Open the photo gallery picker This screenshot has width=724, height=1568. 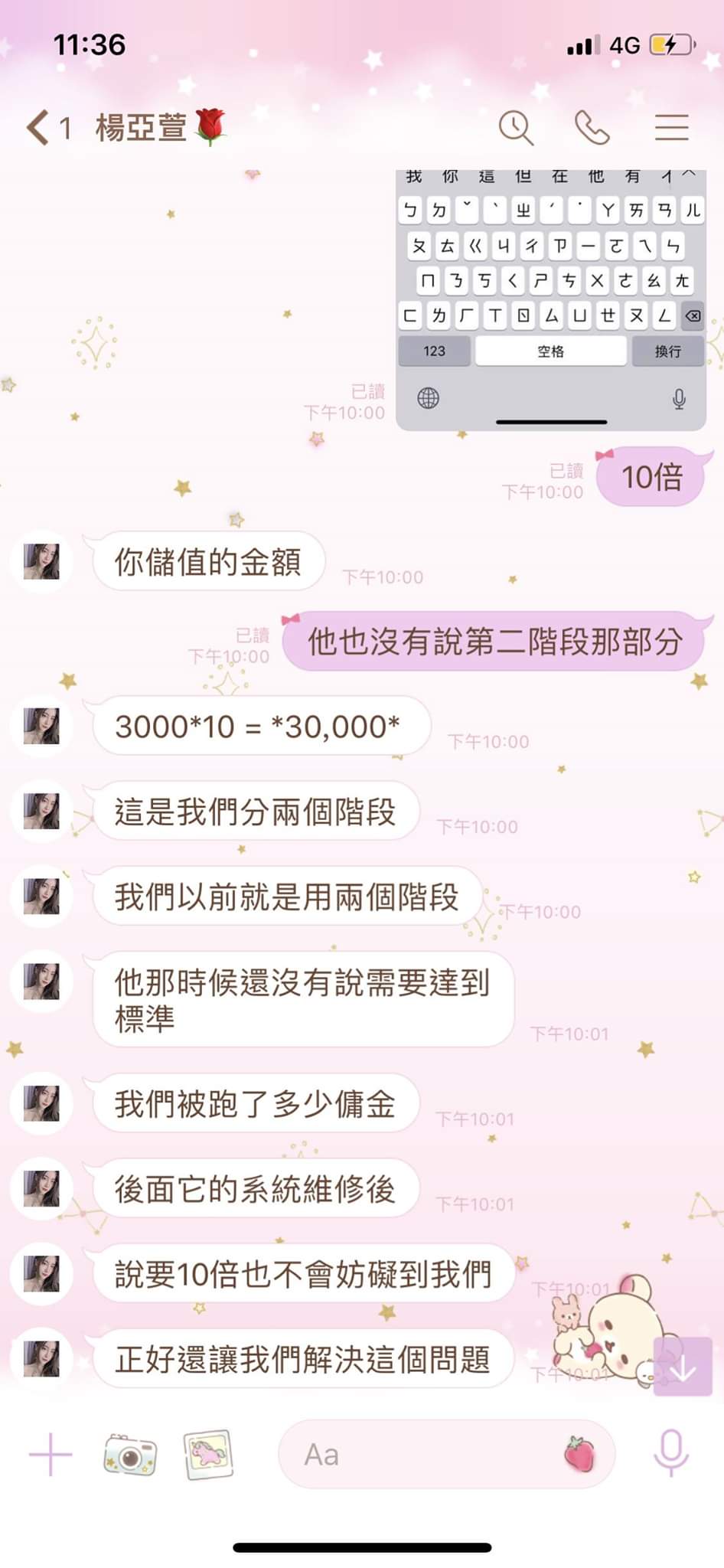coord(208,1454)
